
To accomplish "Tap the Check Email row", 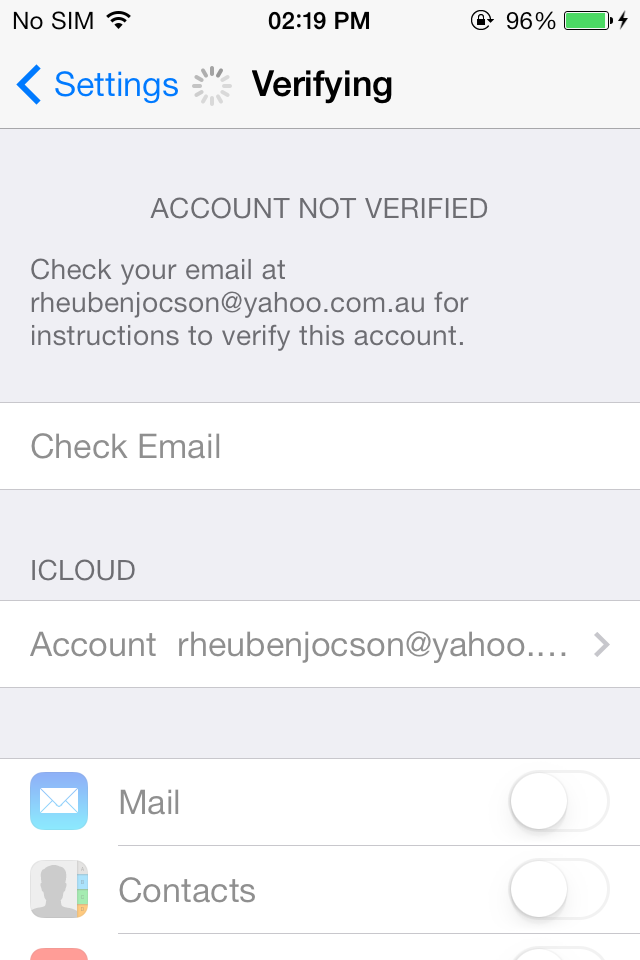I will click(x=320, y=446).
